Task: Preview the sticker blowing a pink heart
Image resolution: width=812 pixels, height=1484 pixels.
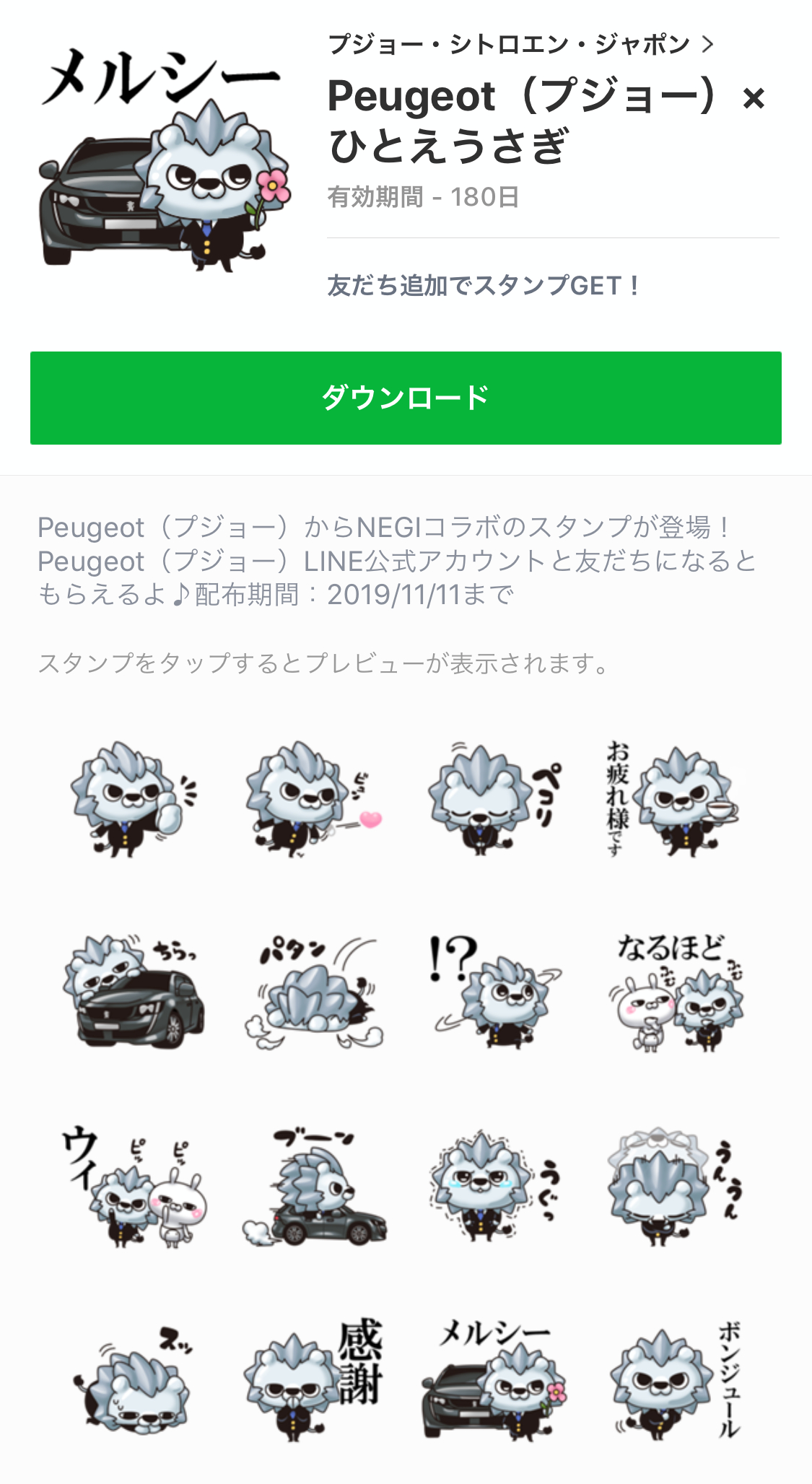Action: pos(315,798)
